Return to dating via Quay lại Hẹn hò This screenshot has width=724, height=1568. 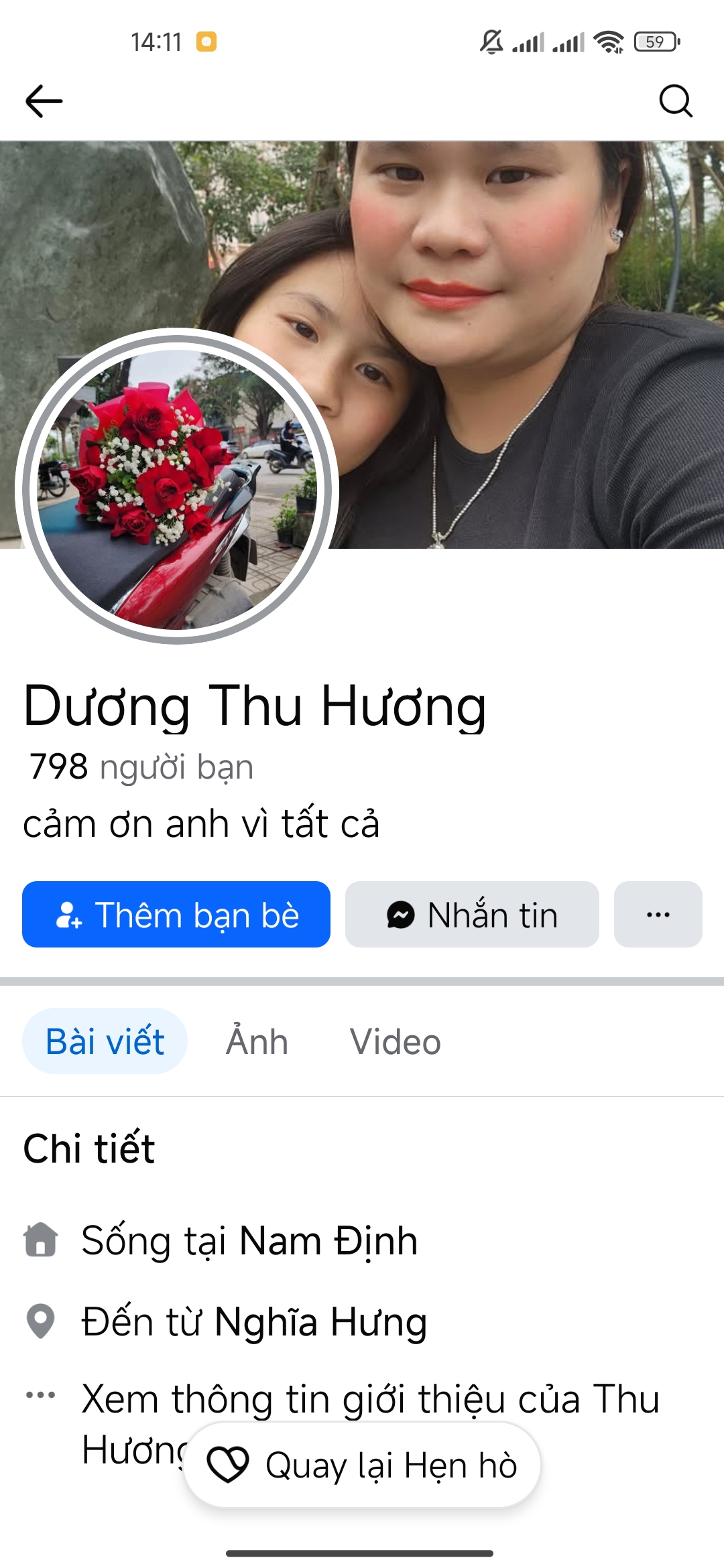(x=362, y=1465)
